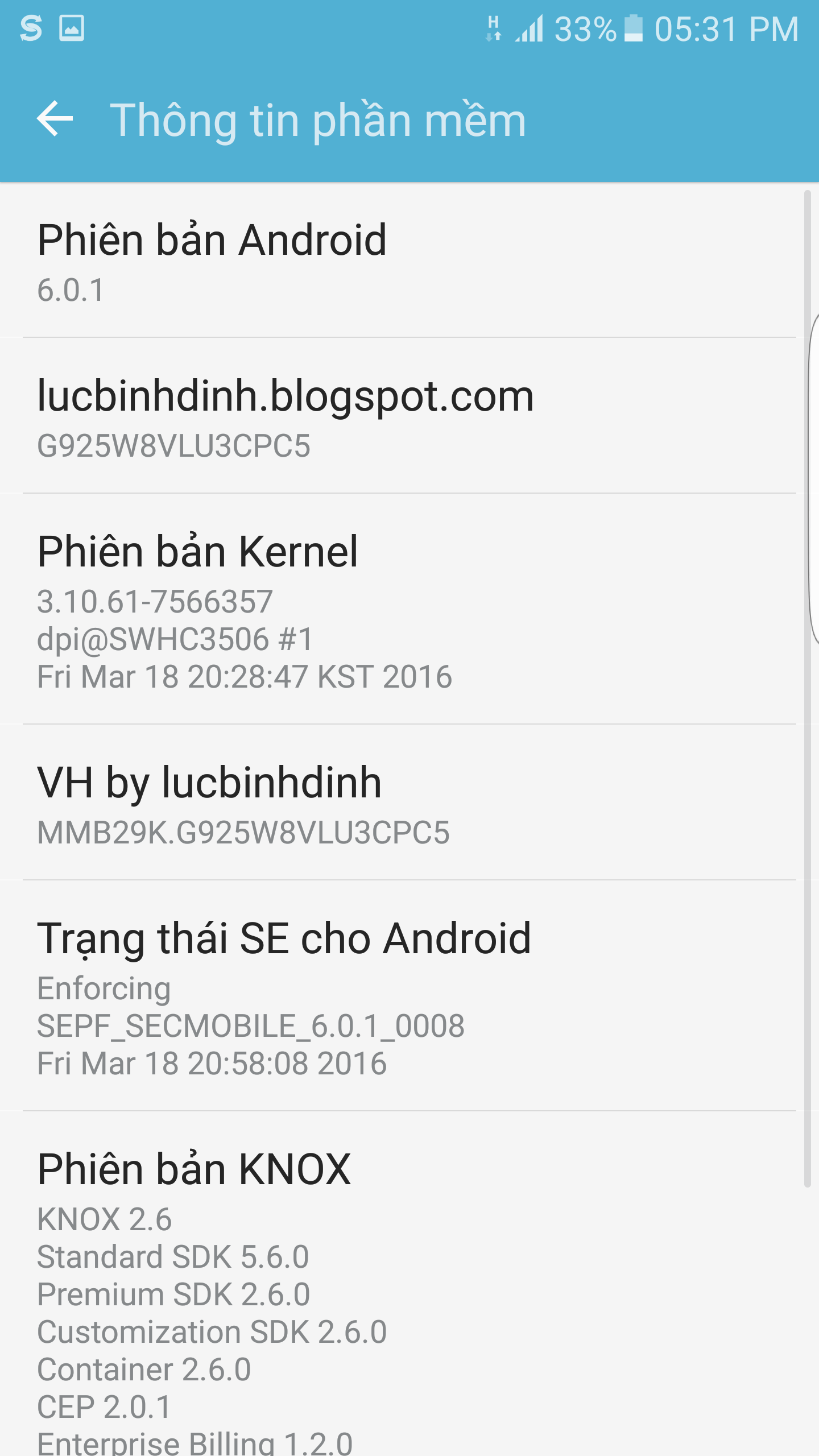This screenshot has width=819, height=1456.
Task: Tap the lucbinhdinh.blogspot.com baseband entry
Action: (284, 395)
